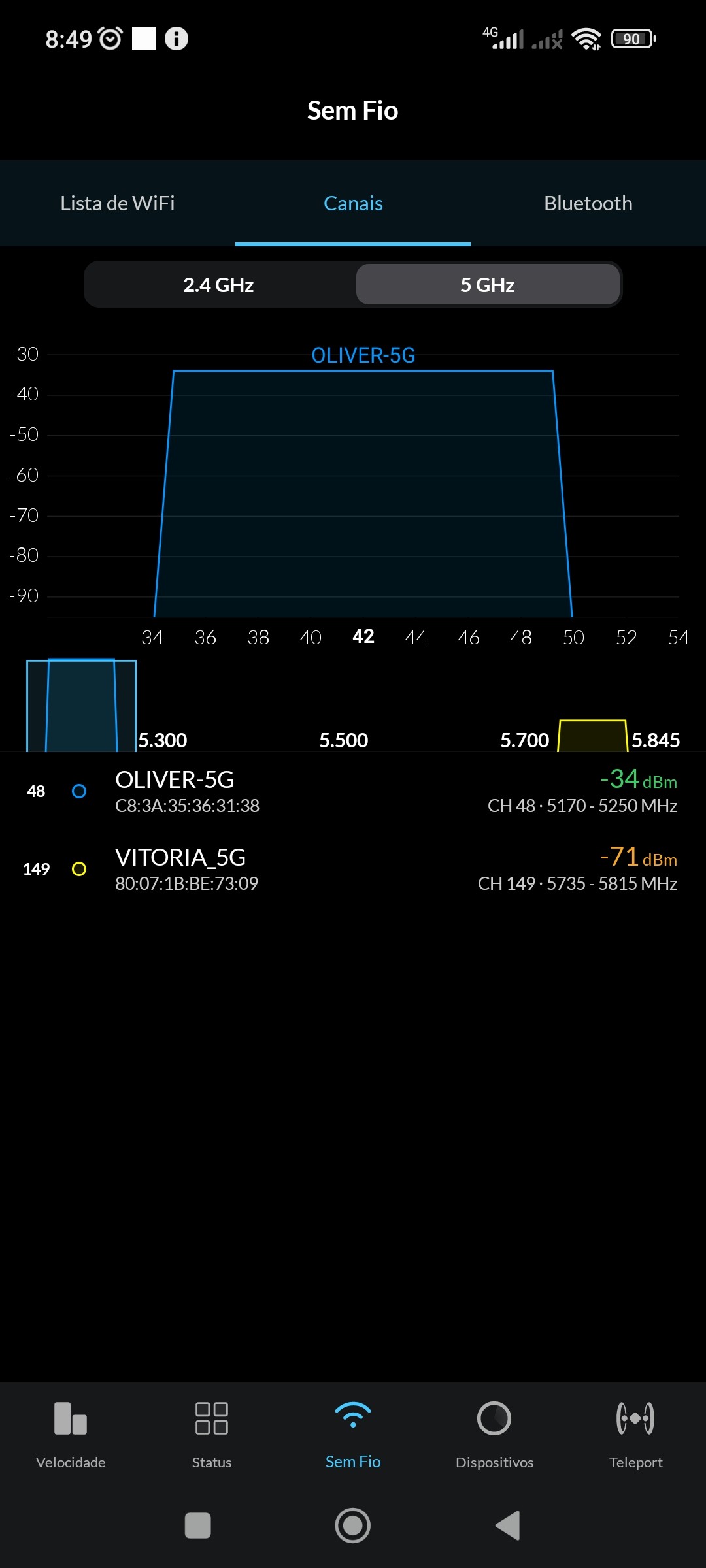The height and width of the screenshot is (1568, 706).
Task: Open the Bluetooth tab
Action: [588, 203]
